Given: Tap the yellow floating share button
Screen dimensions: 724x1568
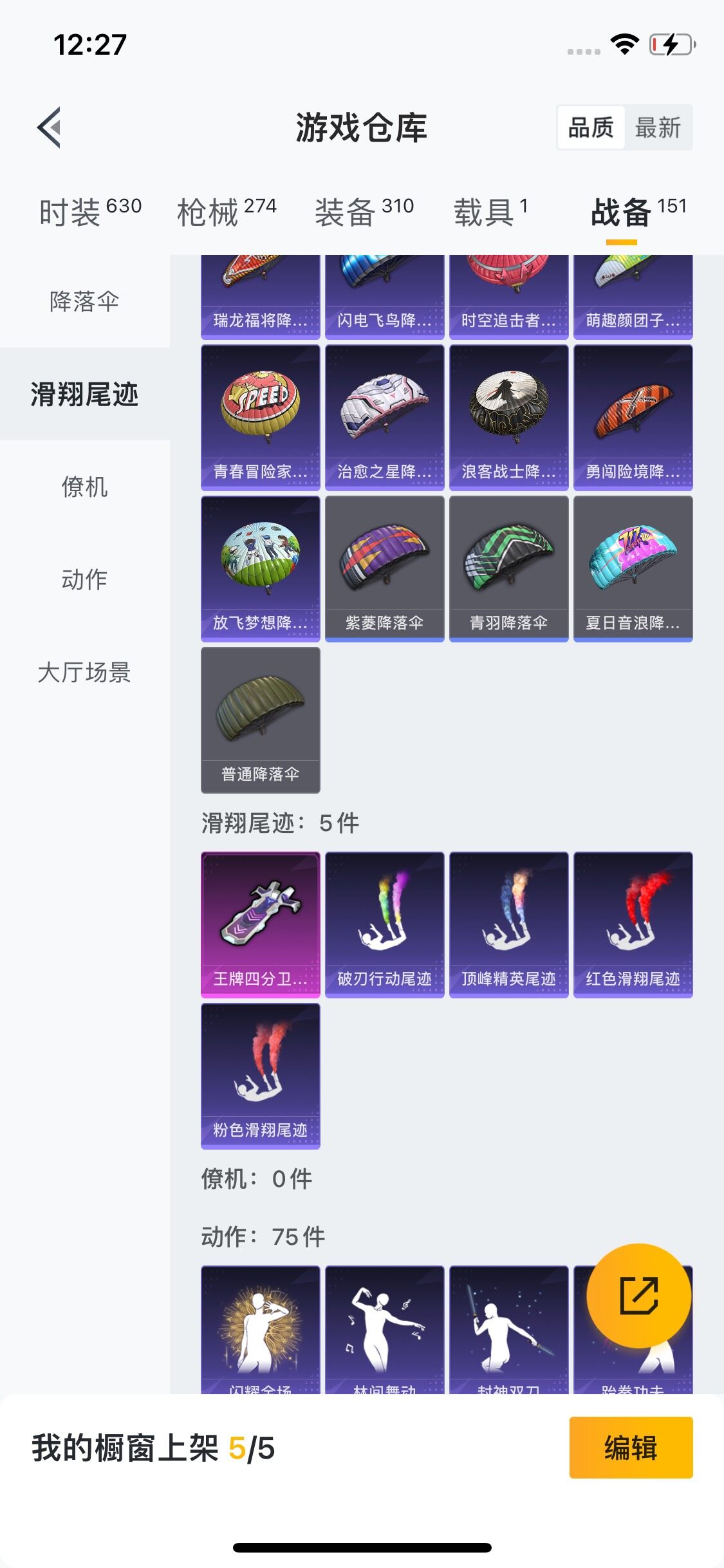Looking at the screenshot, I should [x=638, y=1295].
